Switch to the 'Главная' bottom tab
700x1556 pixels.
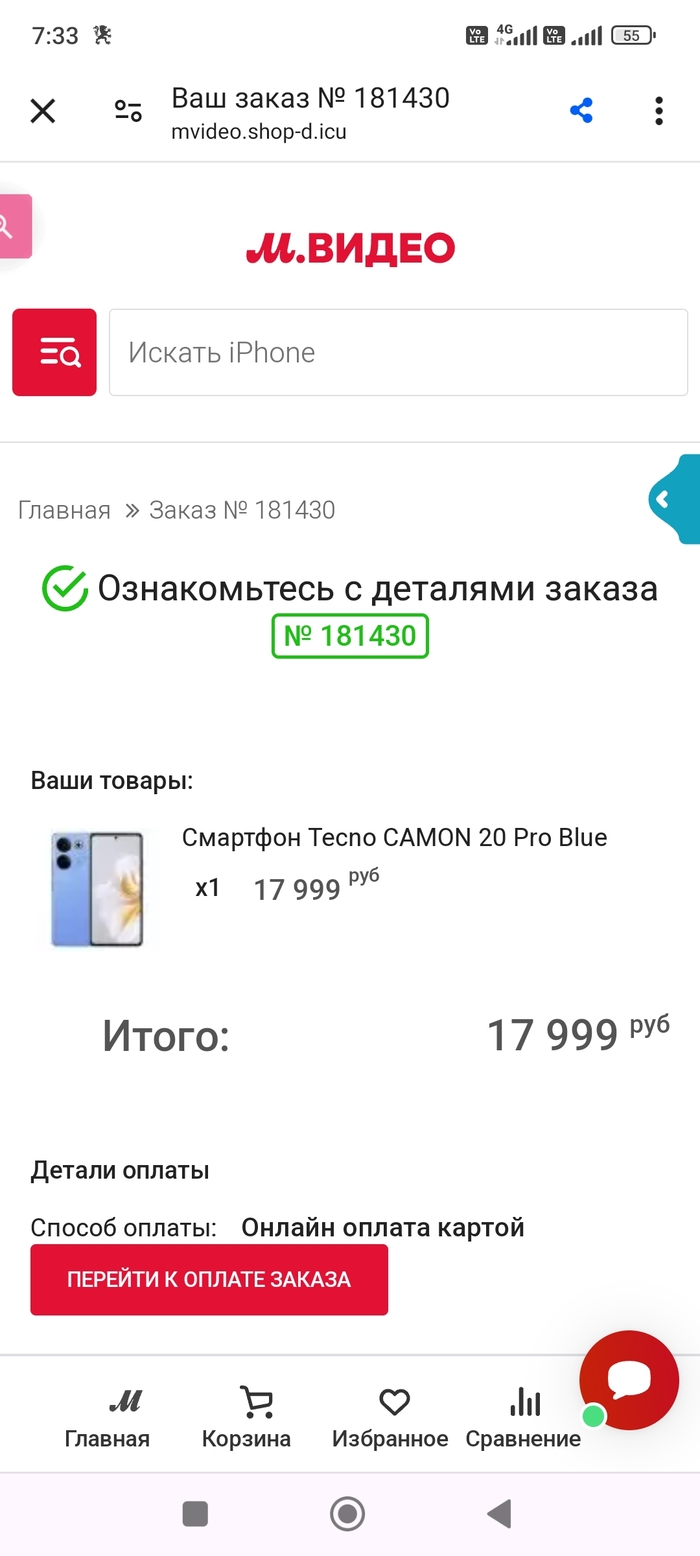107,1418
